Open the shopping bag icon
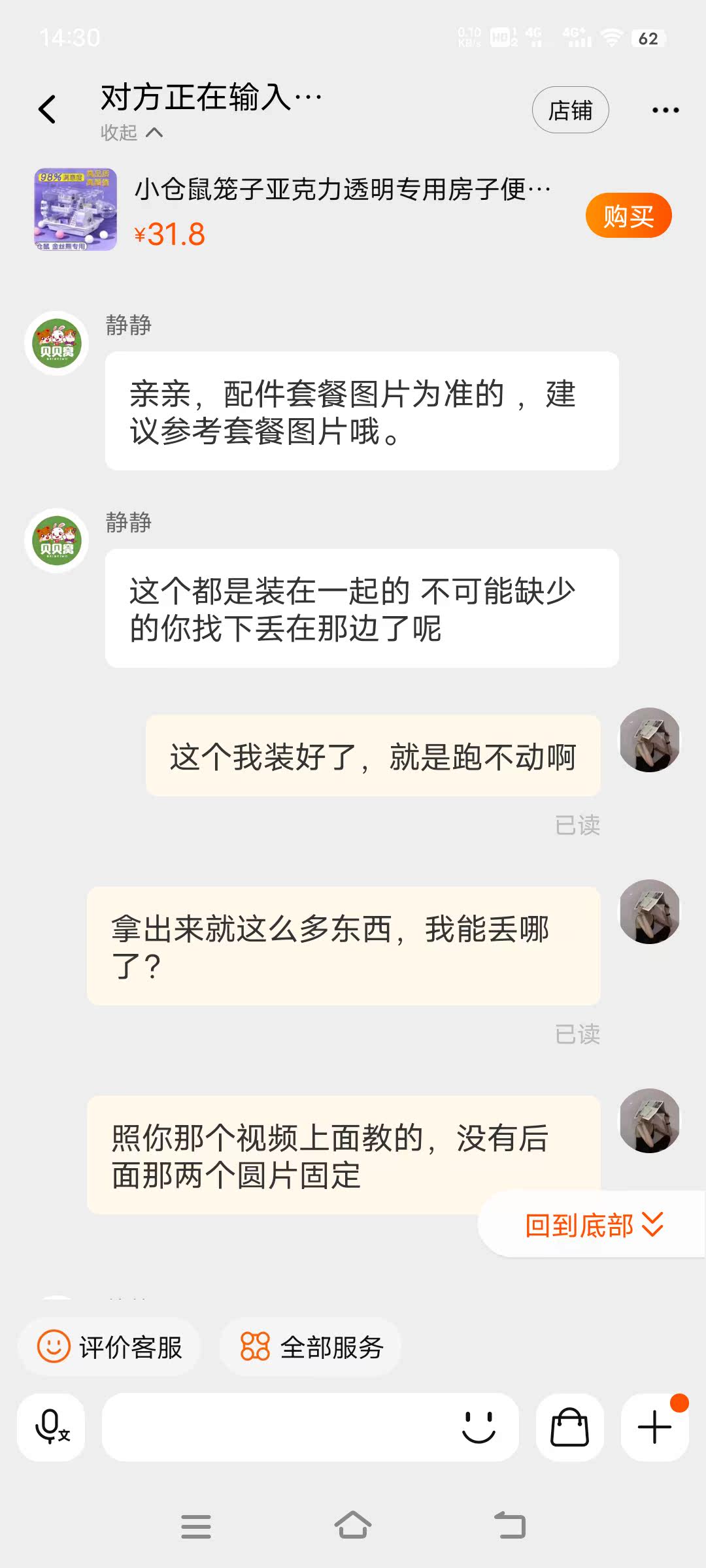 569,1427
